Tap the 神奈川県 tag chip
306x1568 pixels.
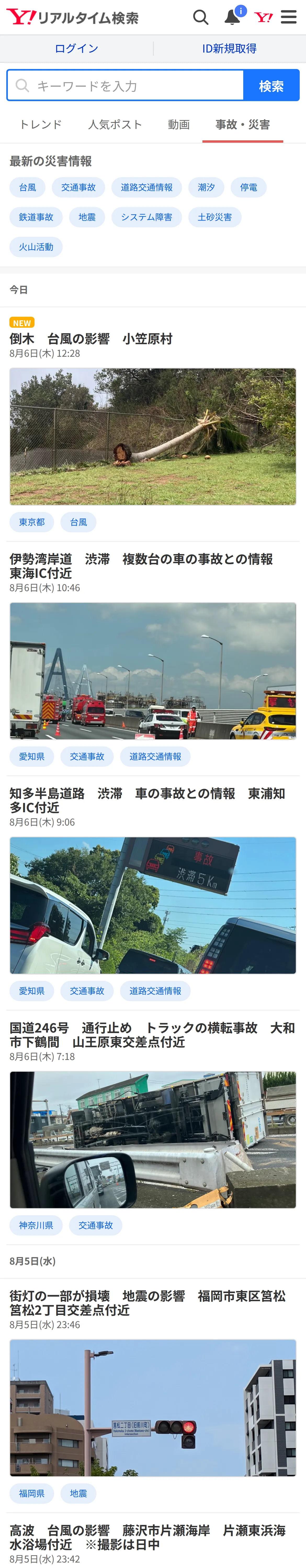tap(36, 1225)
